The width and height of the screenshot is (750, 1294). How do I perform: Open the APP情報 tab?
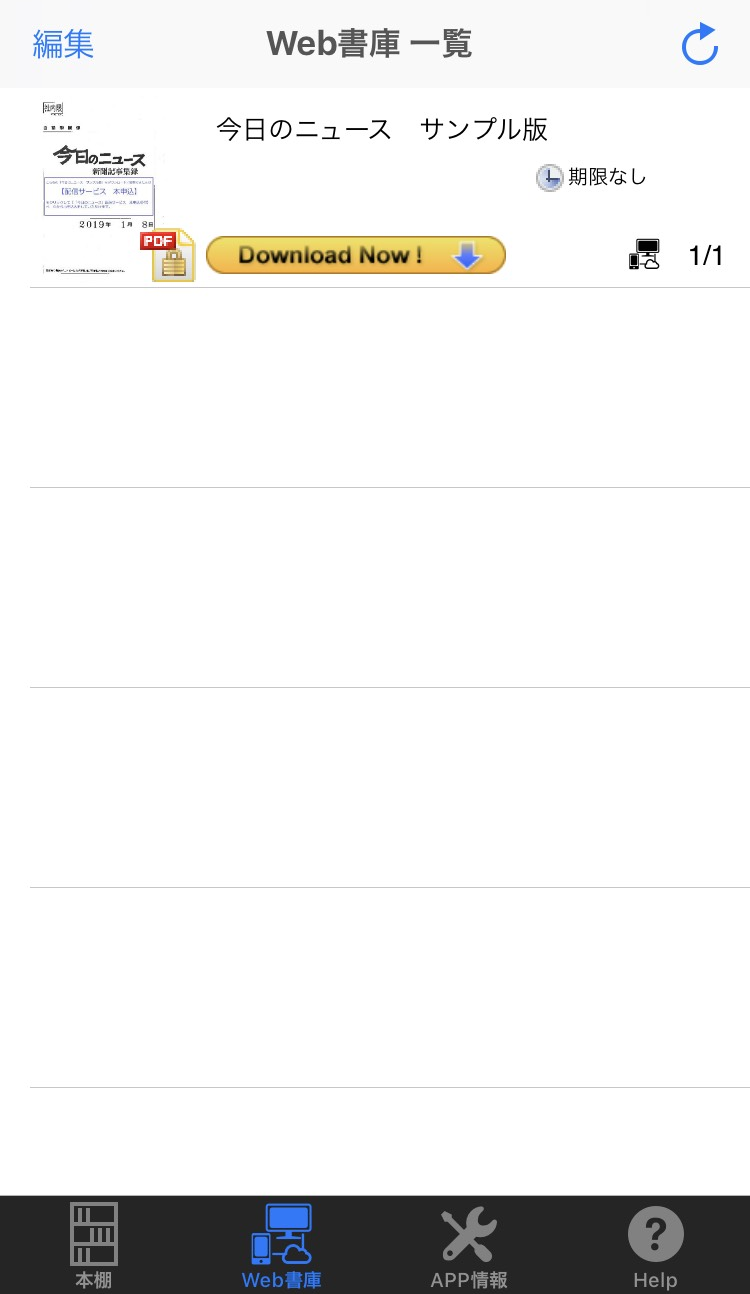pos(469,1245)
